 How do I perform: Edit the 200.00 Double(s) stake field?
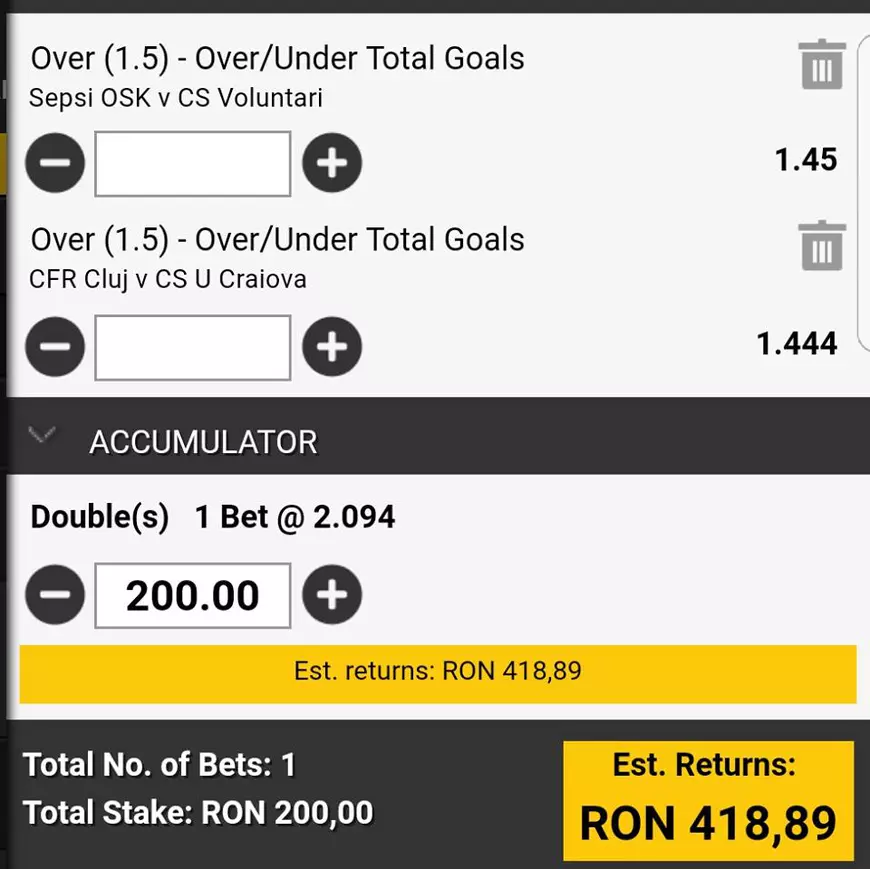click(193, 596)
